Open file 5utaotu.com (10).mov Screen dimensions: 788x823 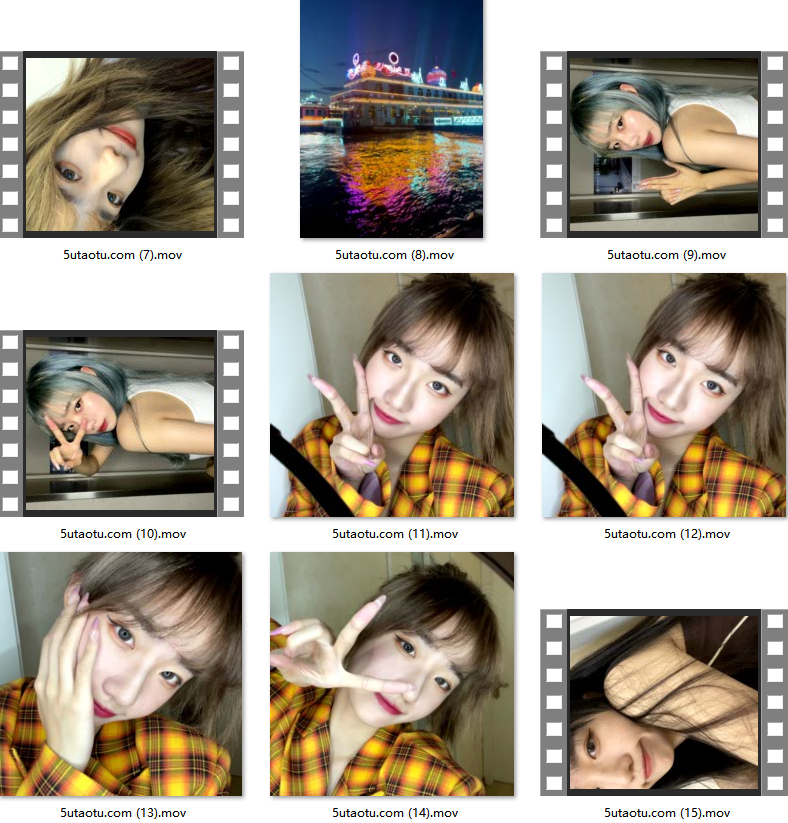click(121, 423)
